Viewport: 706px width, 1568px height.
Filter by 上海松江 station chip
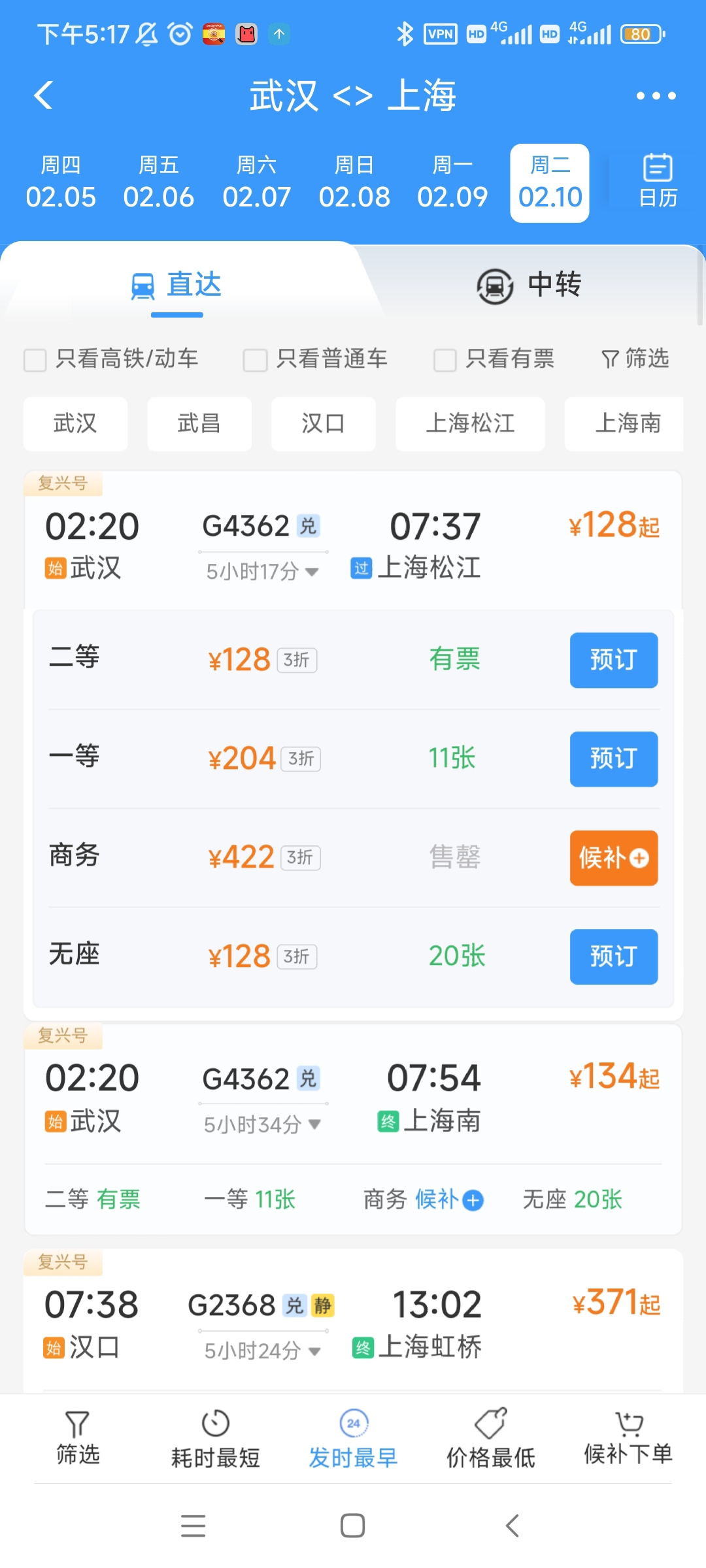(x=470, y=424)
